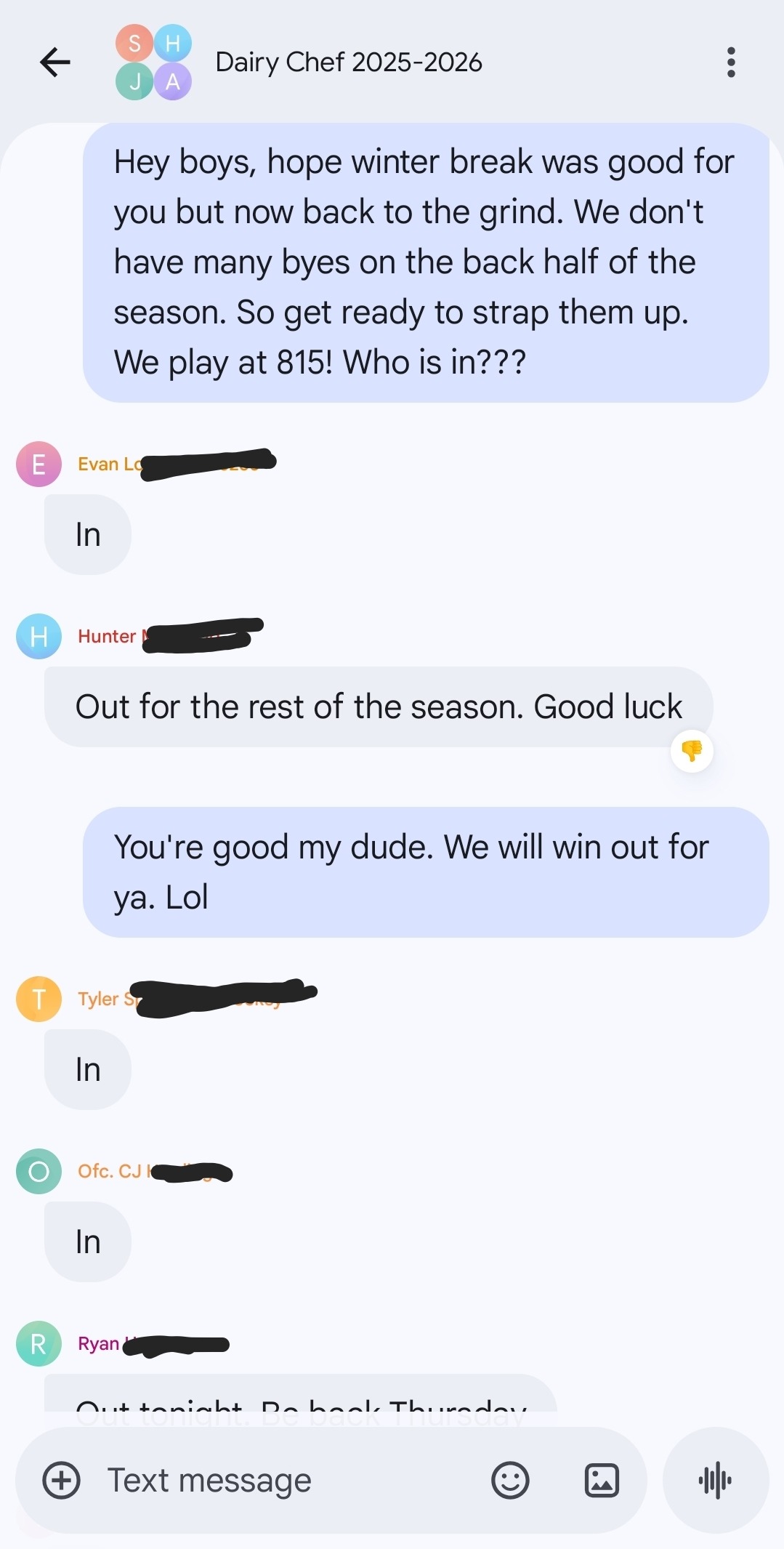Record a voice message
The height and width of the screenshot is (1549, 784).
tap(716, 1480)
